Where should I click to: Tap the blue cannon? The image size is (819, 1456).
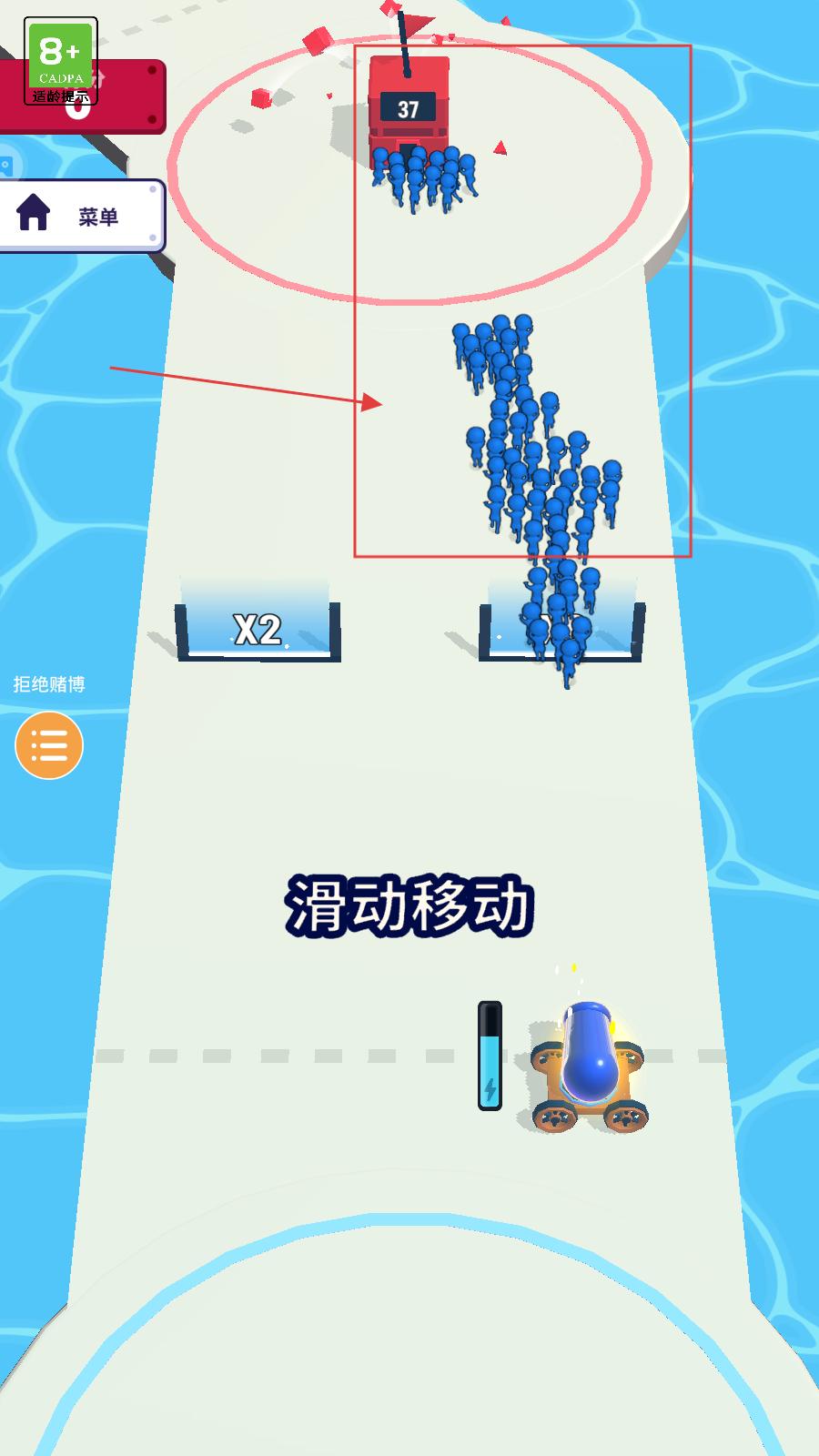(589, 1067)
